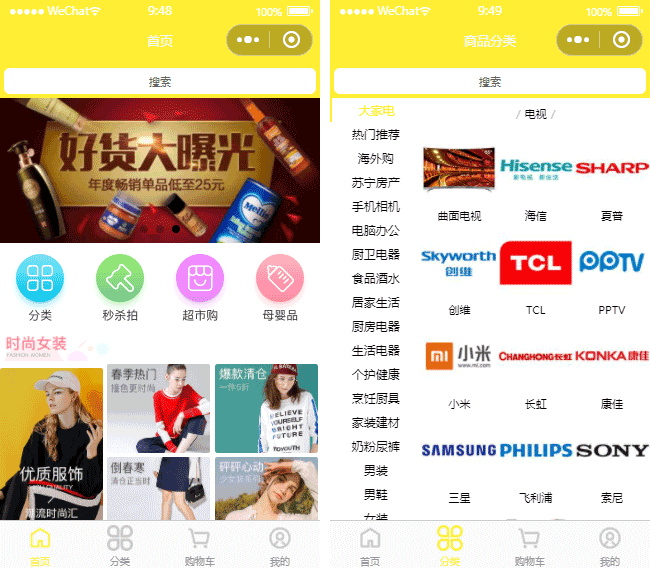The height and width of the screenshot is (568, 650).
Task: Select 个护健康 in the category sidebar
Action: (376, 374)
